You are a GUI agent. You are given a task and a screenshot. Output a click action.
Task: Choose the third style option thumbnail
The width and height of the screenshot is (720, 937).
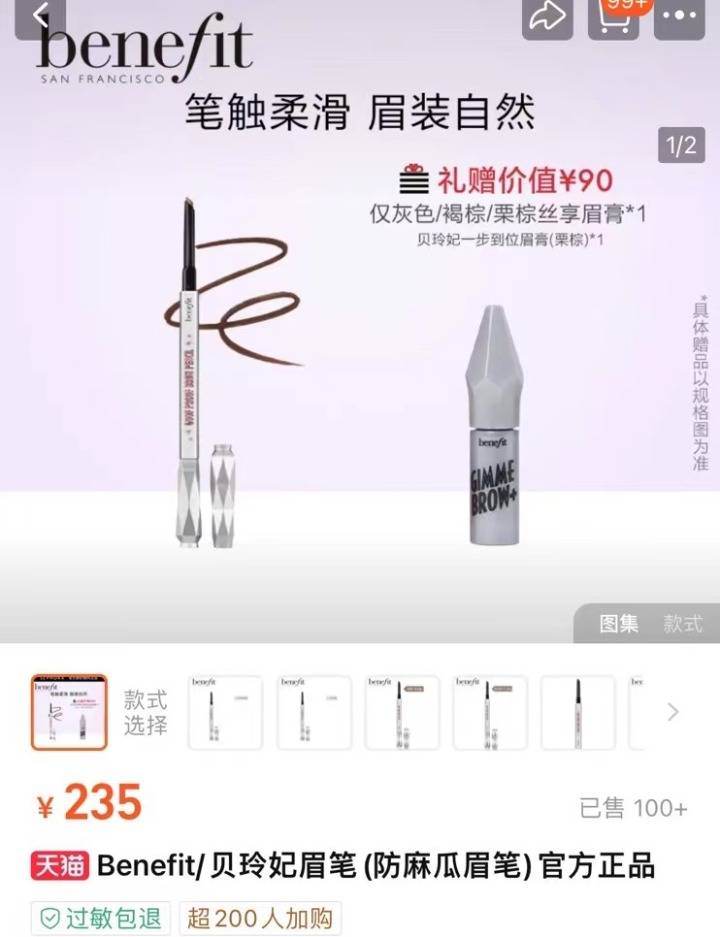(401, 712)
